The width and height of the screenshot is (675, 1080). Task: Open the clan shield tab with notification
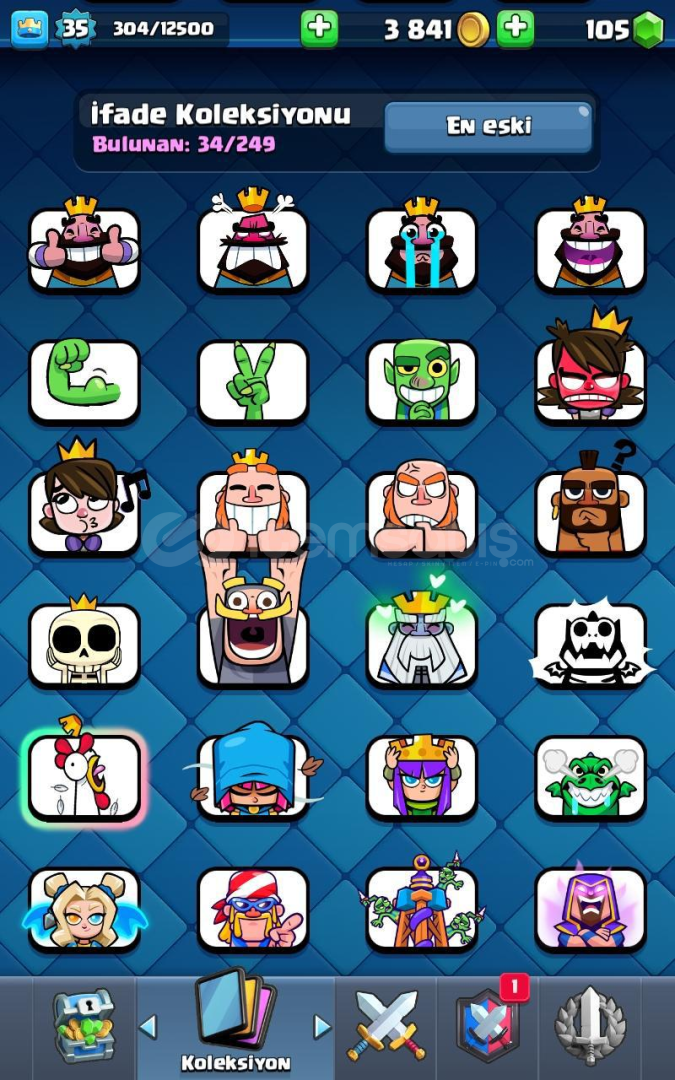pos(488,1026)
